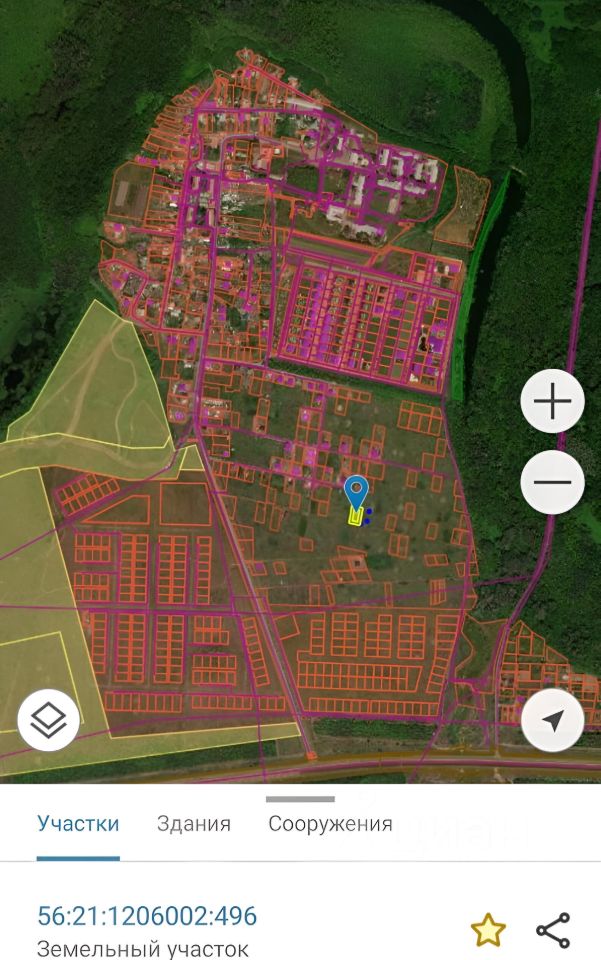The height and width of the screenshot is (960, 601).
Task: Open details for parcel 56:21:1206002:496
Action: pos(147,916)
